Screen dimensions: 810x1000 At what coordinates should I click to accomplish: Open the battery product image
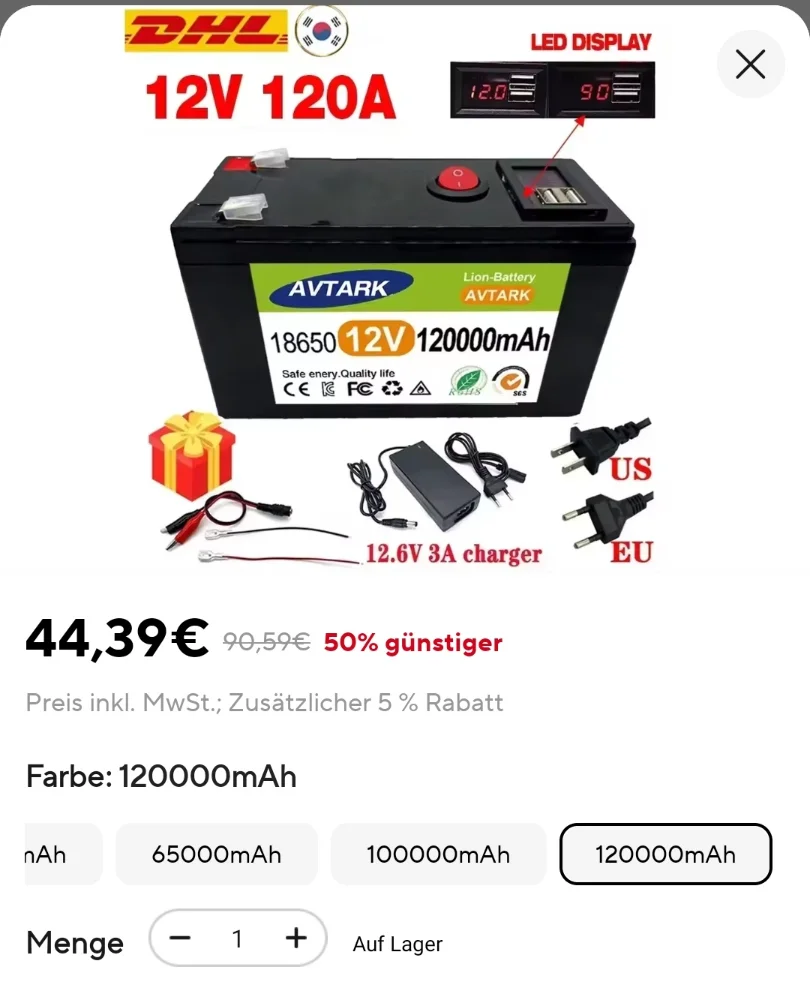tap(400, 290)
